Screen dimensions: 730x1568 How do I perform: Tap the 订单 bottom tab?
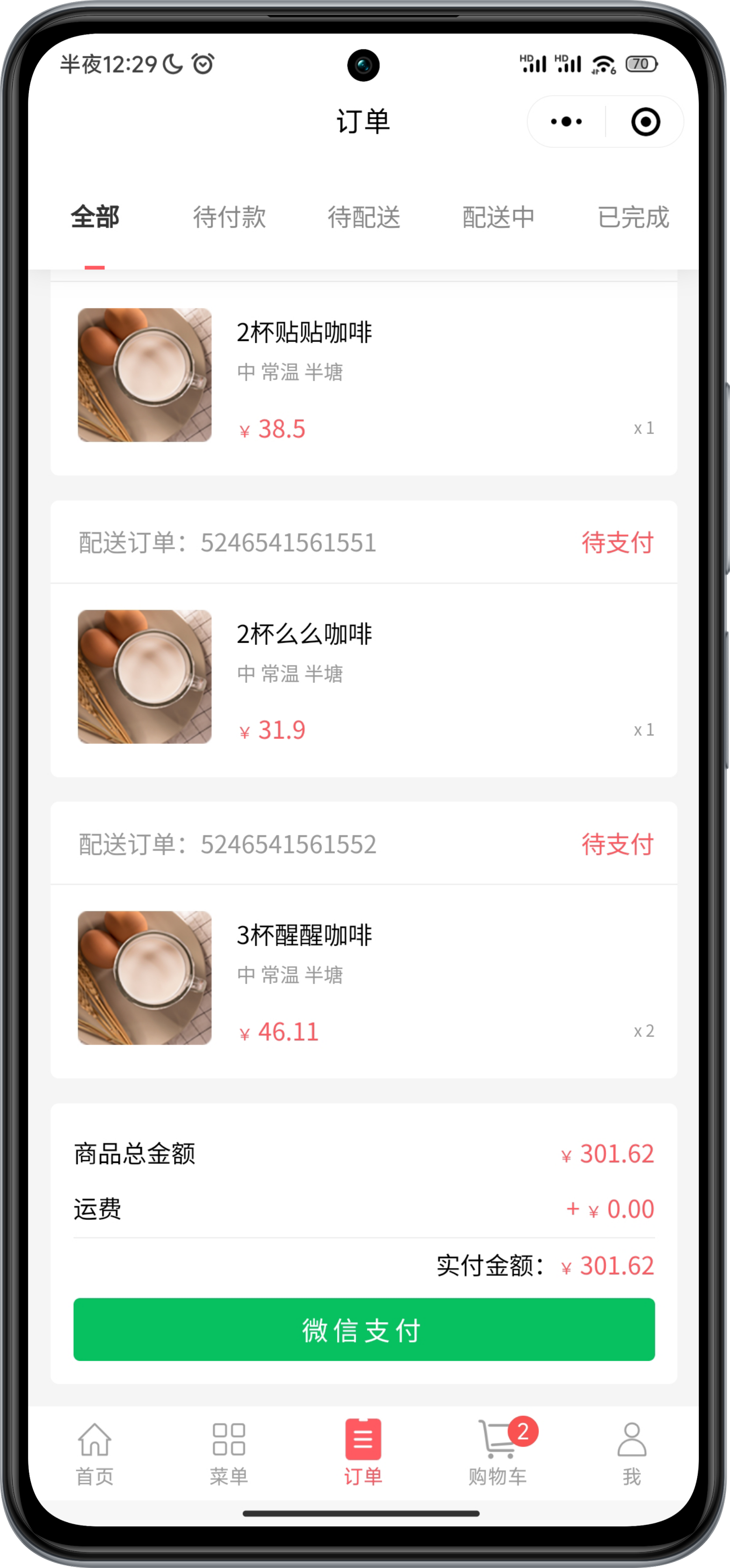[363, 1454]
